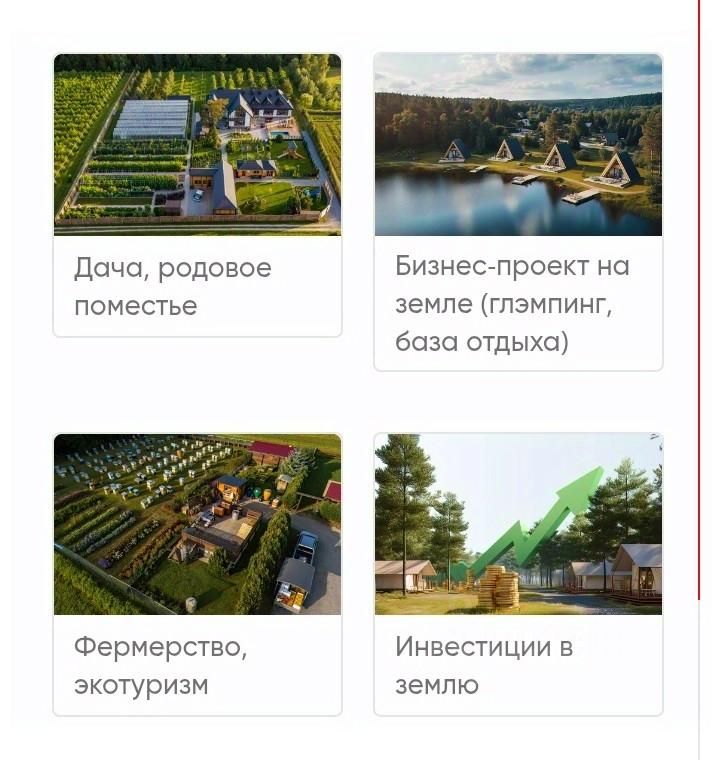Select Бизнес-проект на земле (глэмпинг, база отдыха) card
The height and width of the screenshot is (760, 720).
click(518, 212)
